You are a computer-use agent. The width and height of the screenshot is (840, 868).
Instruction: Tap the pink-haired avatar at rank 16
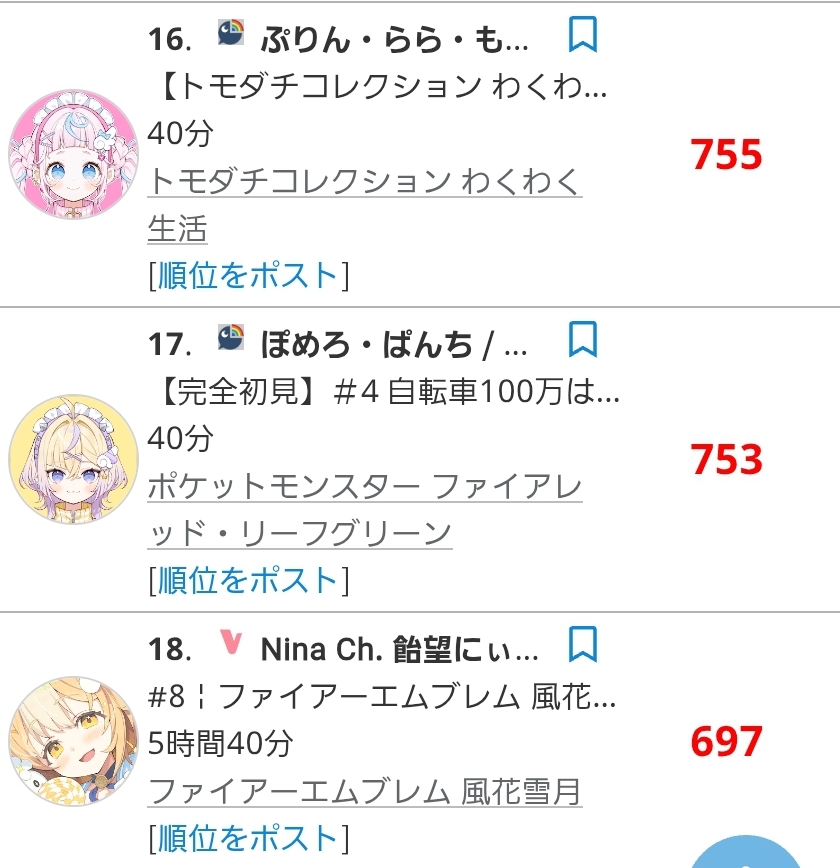pos(74,154)
